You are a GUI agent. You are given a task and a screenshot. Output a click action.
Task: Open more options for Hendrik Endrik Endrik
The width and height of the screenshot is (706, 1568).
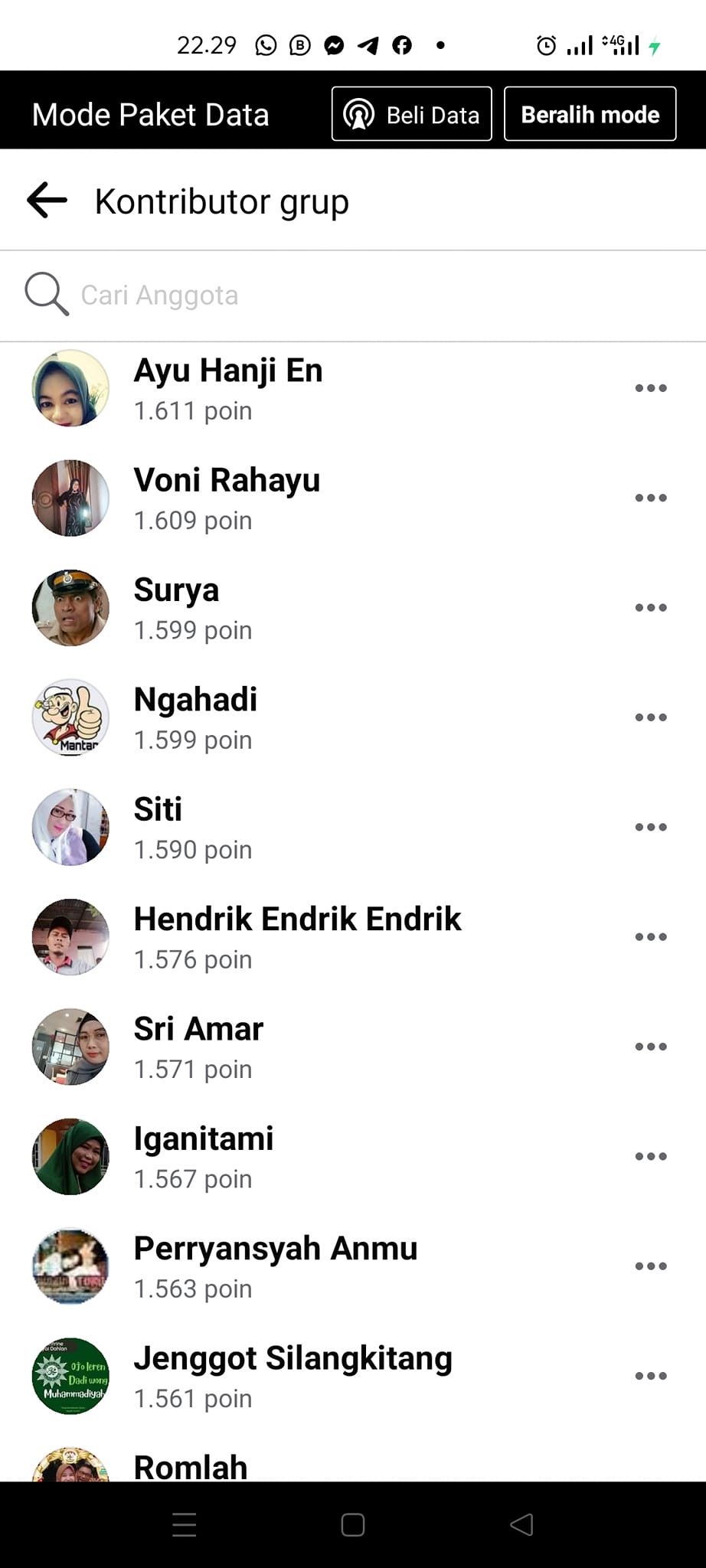[651, 937]
